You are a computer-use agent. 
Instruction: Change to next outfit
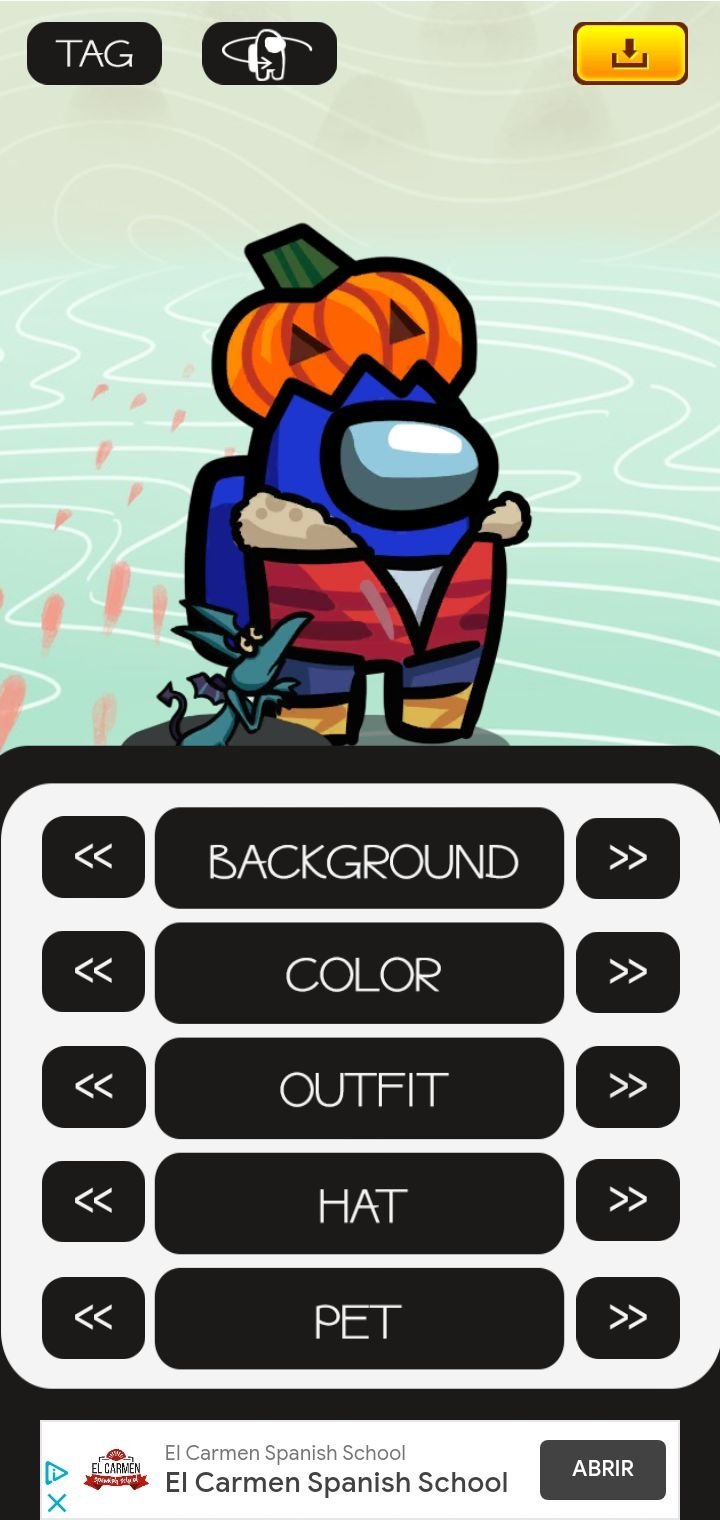[628, 1086]
